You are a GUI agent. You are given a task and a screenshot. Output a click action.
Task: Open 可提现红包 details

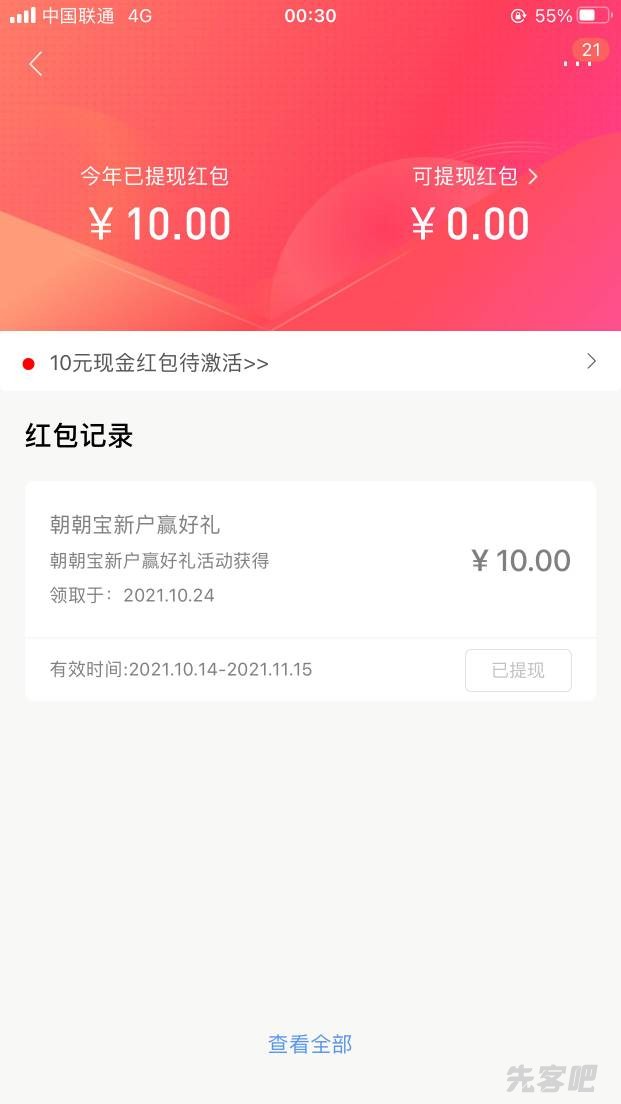click(x=476, y=177)
